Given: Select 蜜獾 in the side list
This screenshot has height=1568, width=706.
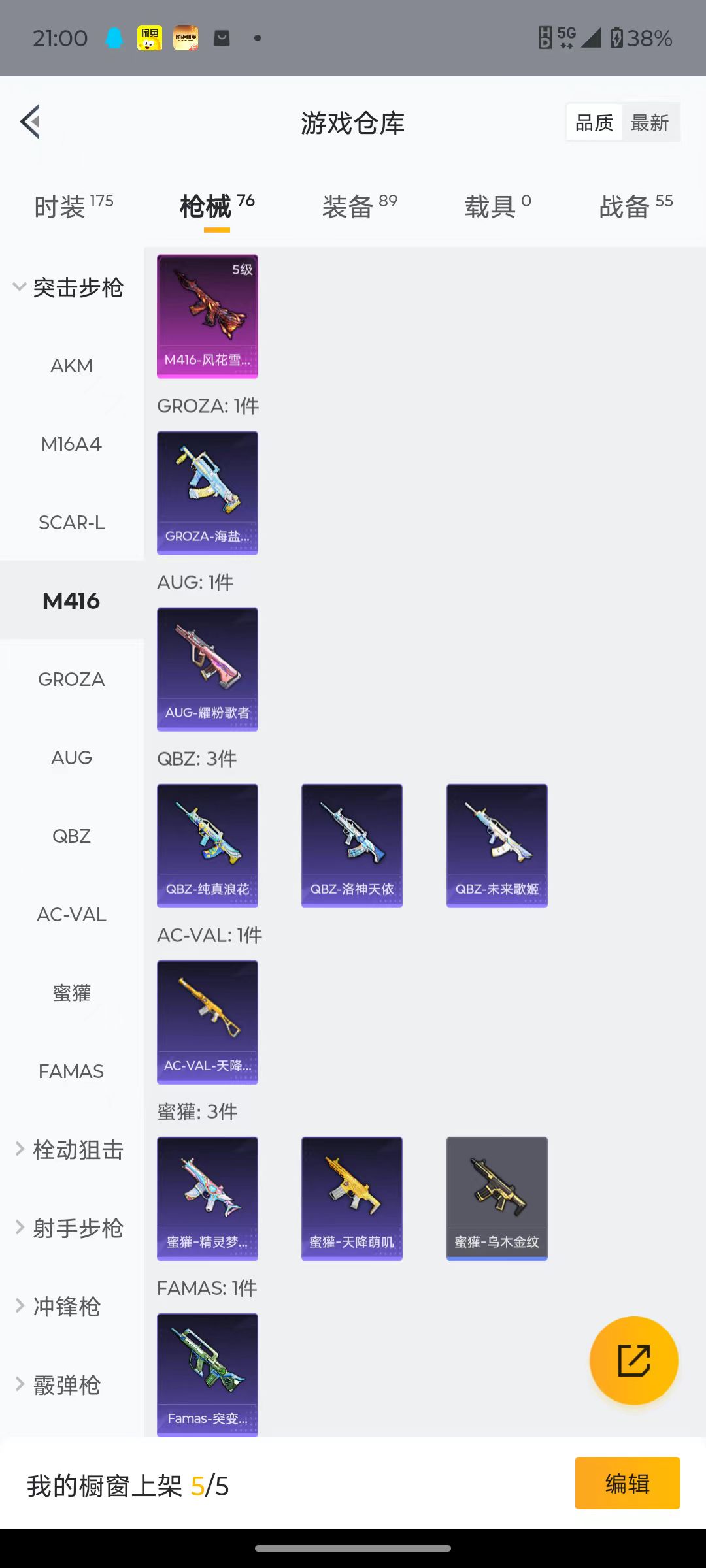Looking at the screenshot, I should coord(72,993).
